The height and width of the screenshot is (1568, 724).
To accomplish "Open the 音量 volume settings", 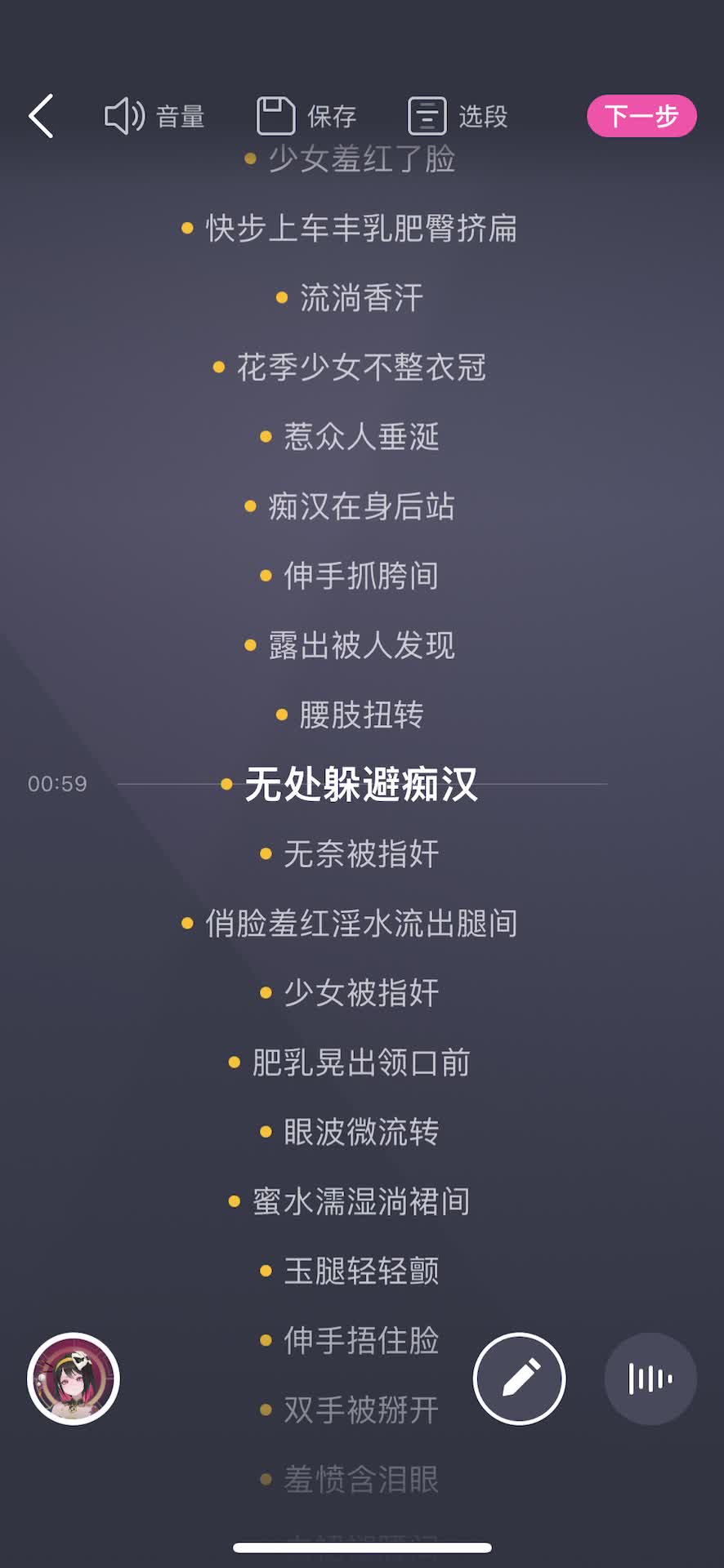I will [x=154, y=116].
